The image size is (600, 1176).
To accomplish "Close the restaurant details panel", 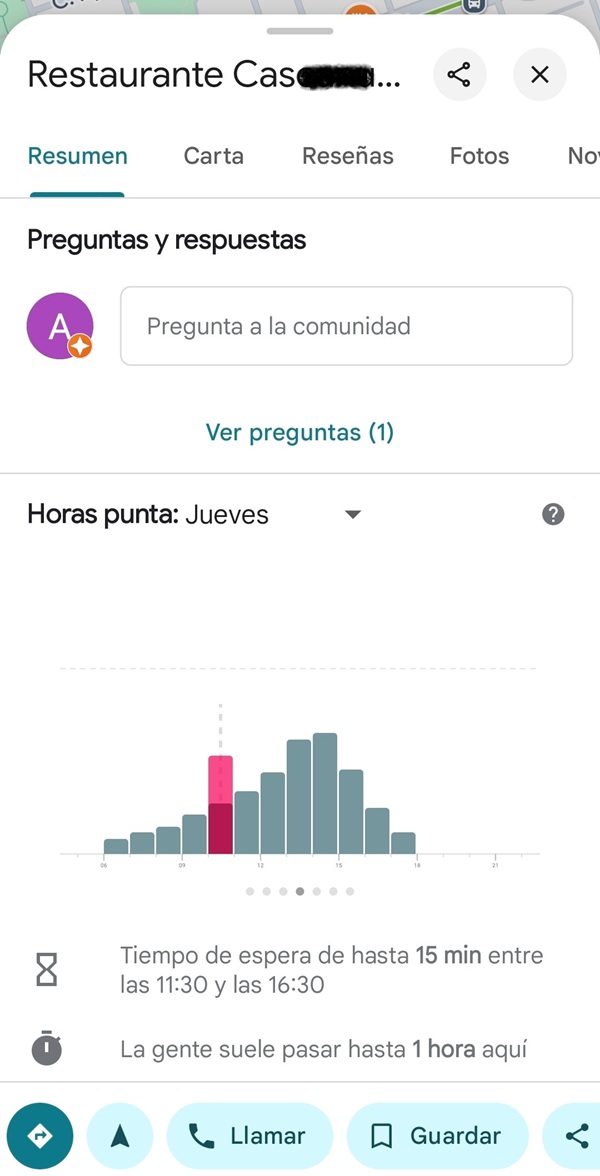I will (x=539, y=75).
